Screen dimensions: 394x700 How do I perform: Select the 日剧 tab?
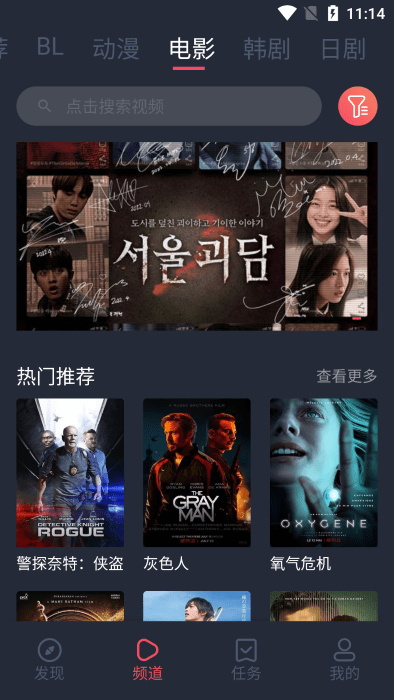coord(343,48)
